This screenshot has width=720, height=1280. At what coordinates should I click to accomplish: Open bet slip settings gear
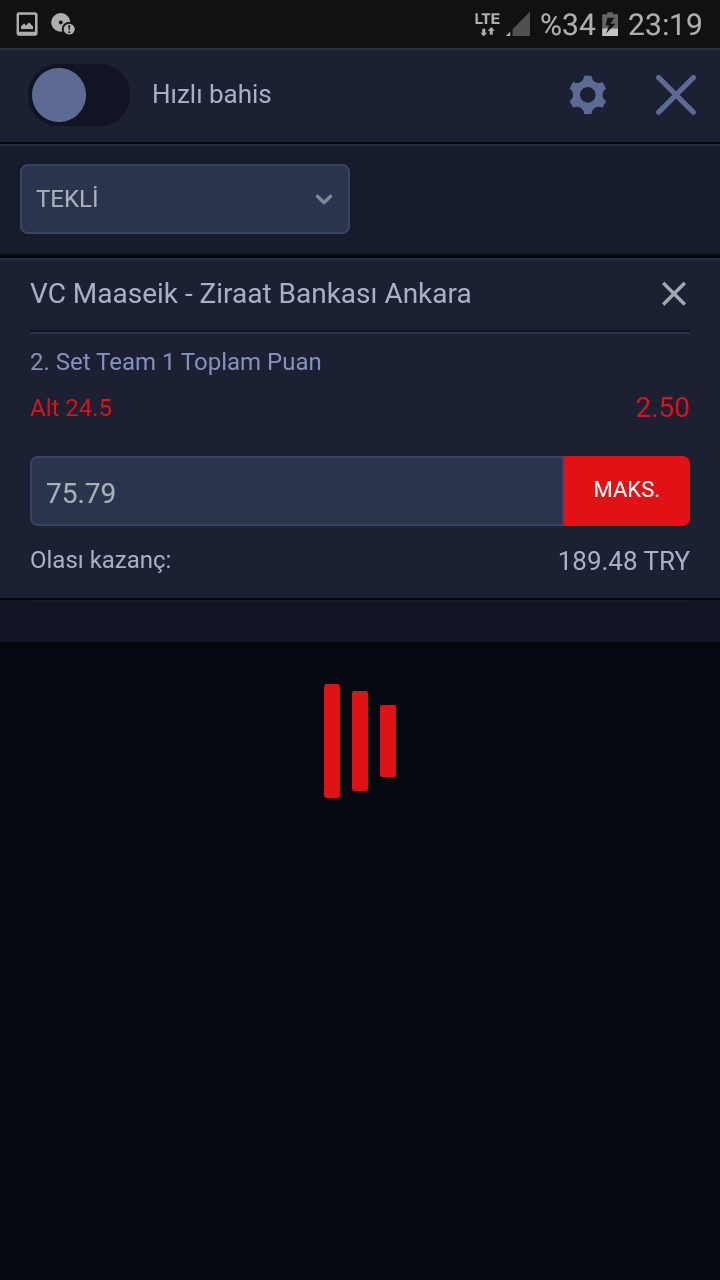pos(587,95)
